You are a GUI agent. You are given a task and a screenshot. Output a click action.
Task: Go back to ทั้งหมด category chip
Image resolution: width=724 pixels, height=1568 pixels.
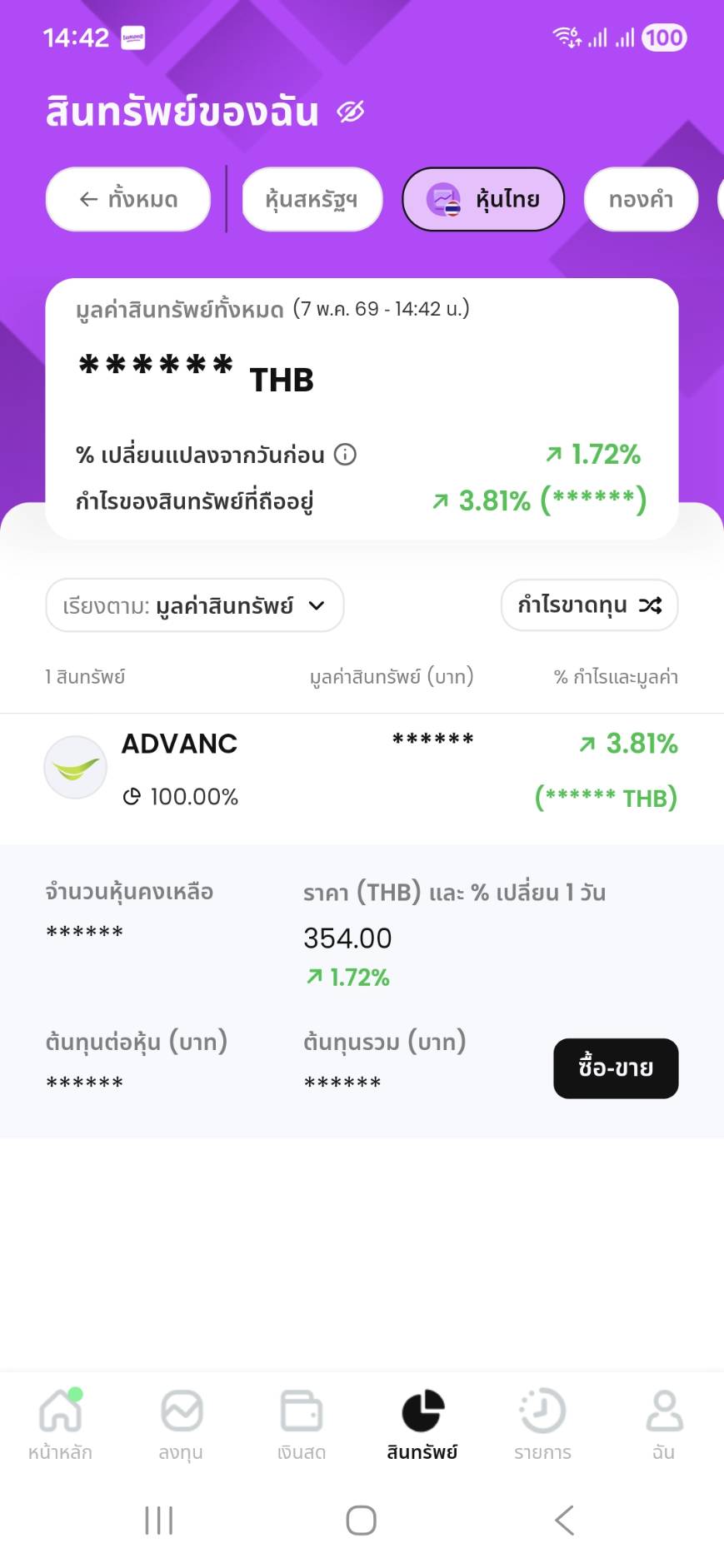pyautogui.click(x=128, y=199)
